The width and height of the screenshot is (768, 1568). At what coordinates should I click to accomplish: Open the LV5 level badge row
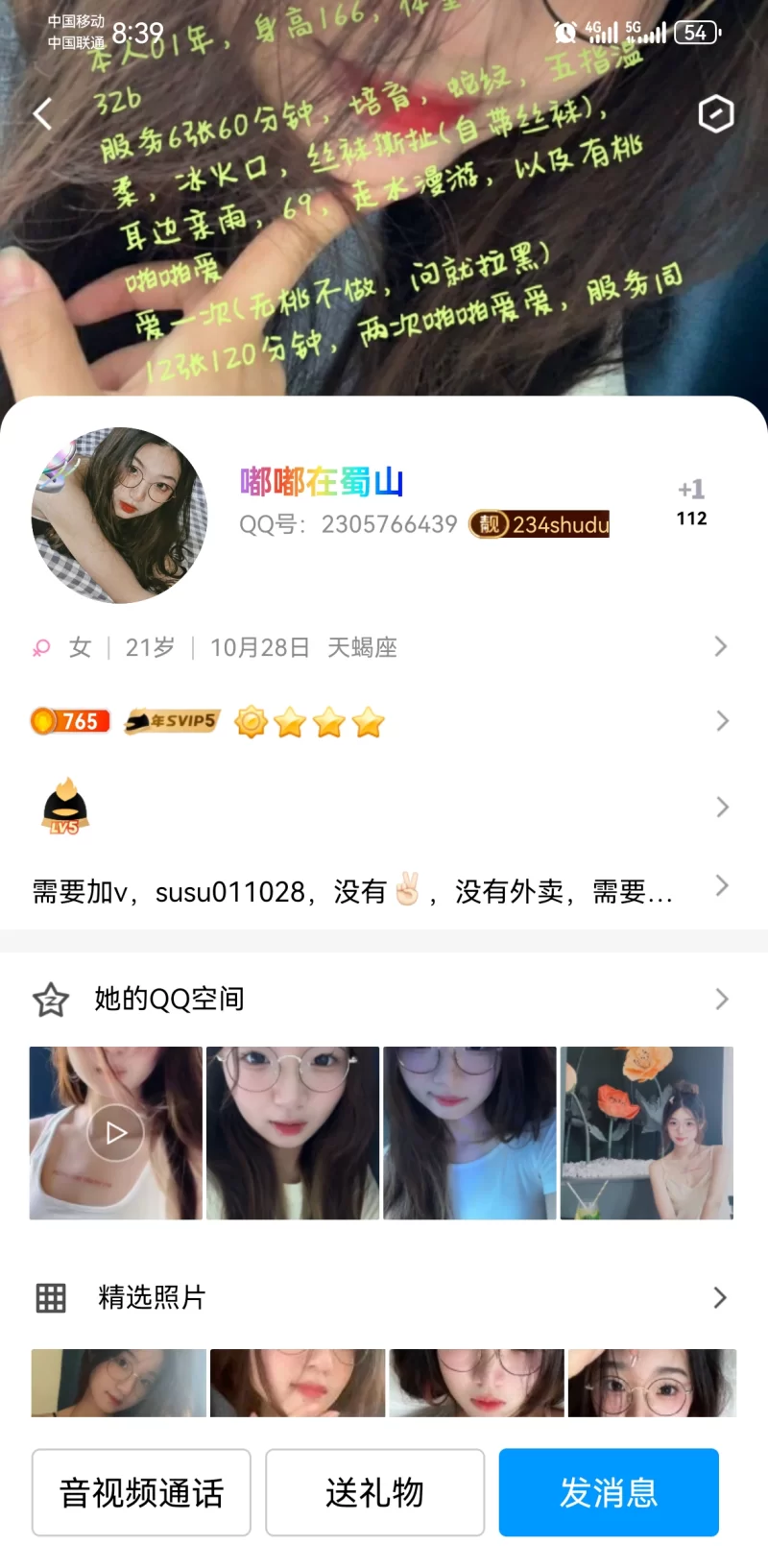point(382,807)
